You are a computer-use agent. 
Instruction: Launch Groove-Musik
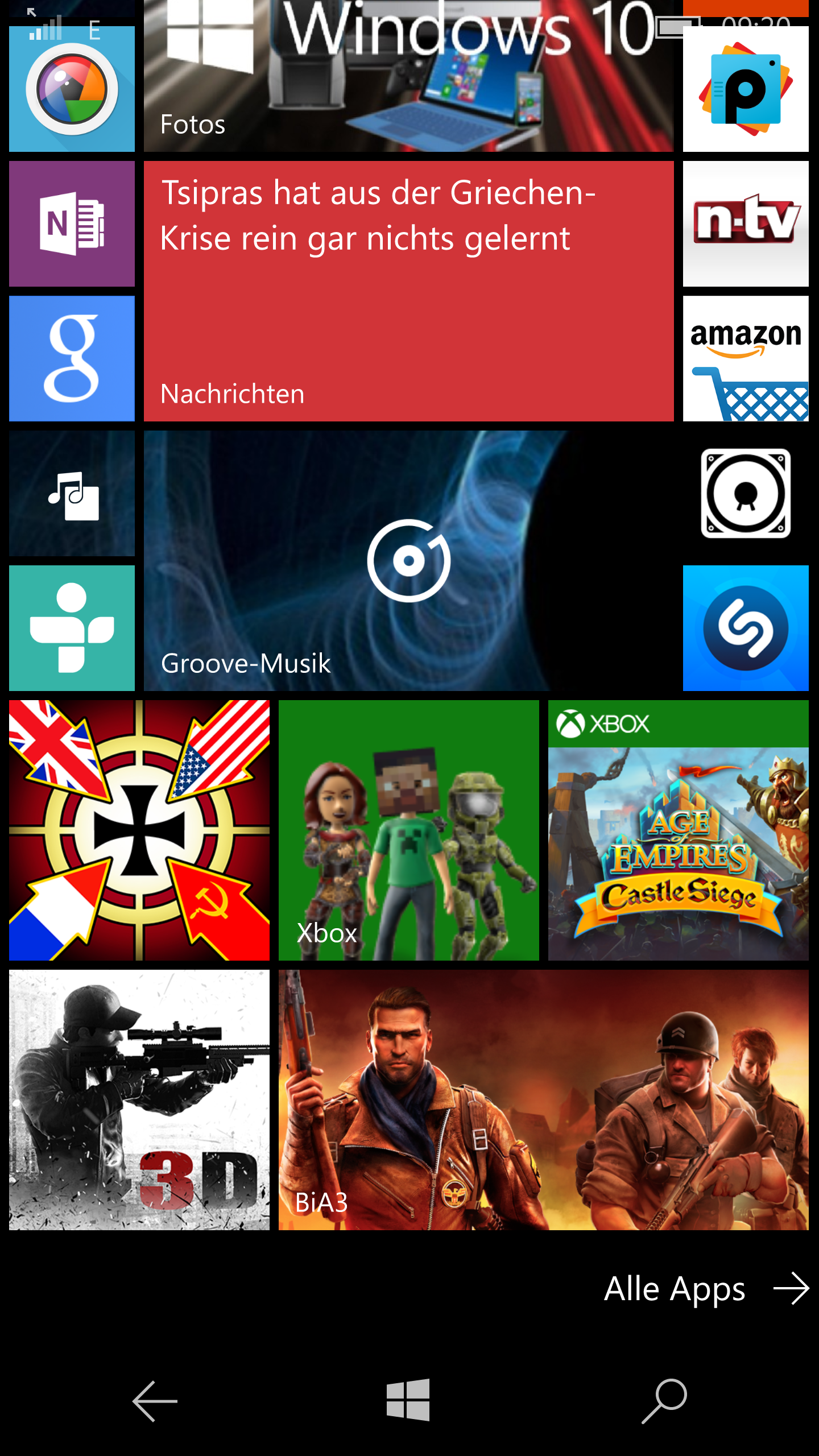tap(408, 561)
